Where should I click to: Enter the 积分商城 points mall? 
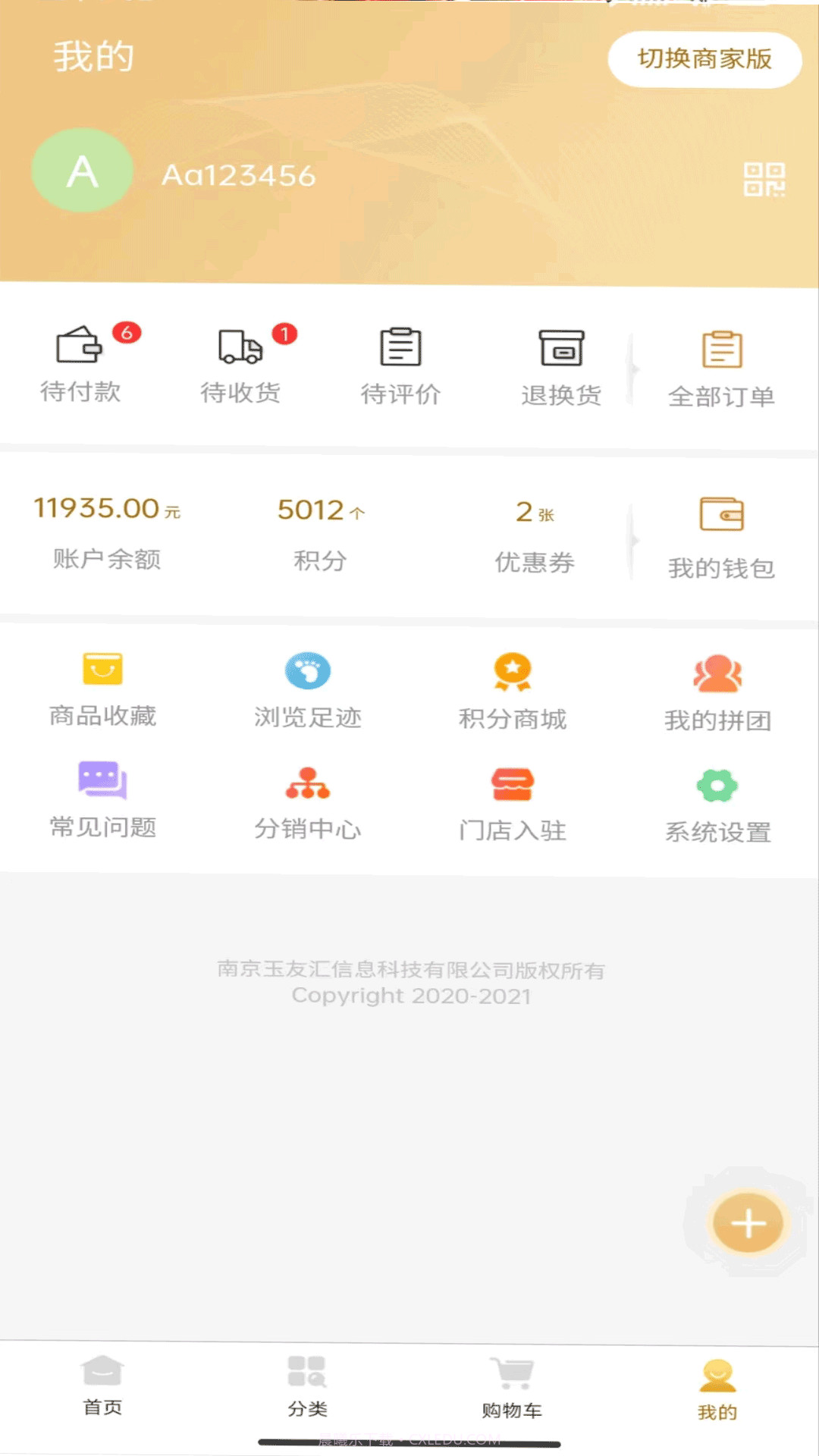[x=513, y=686]
